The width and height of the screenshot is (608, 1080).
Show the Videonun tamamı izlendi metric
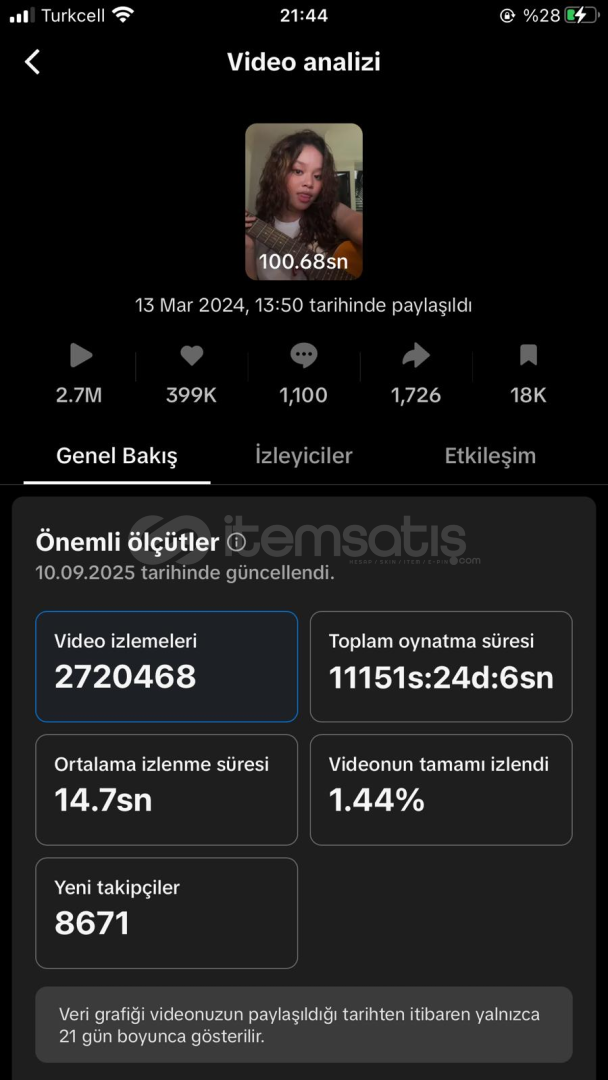pyautogui.click(x=441, y=789)
